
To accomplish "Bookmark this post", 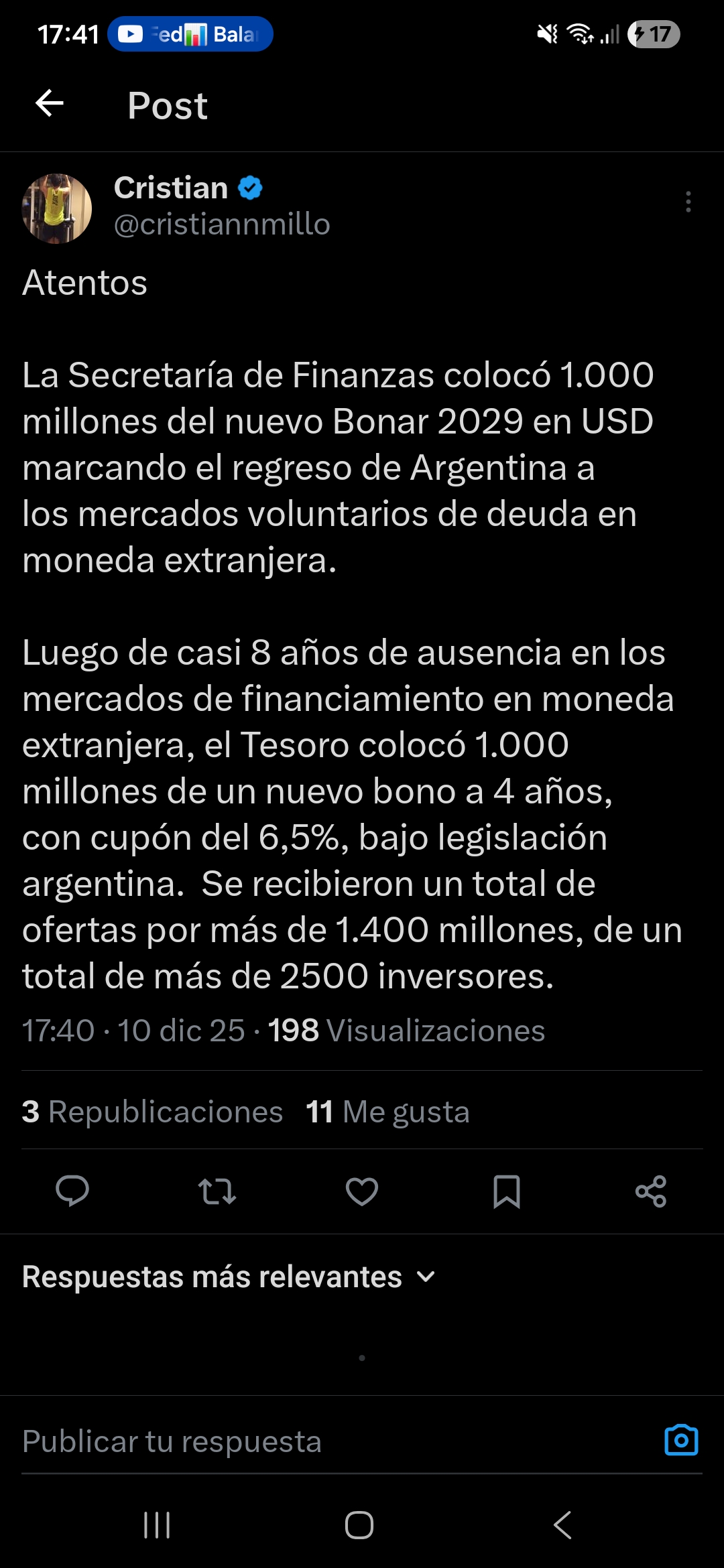I will point(507,1191).
